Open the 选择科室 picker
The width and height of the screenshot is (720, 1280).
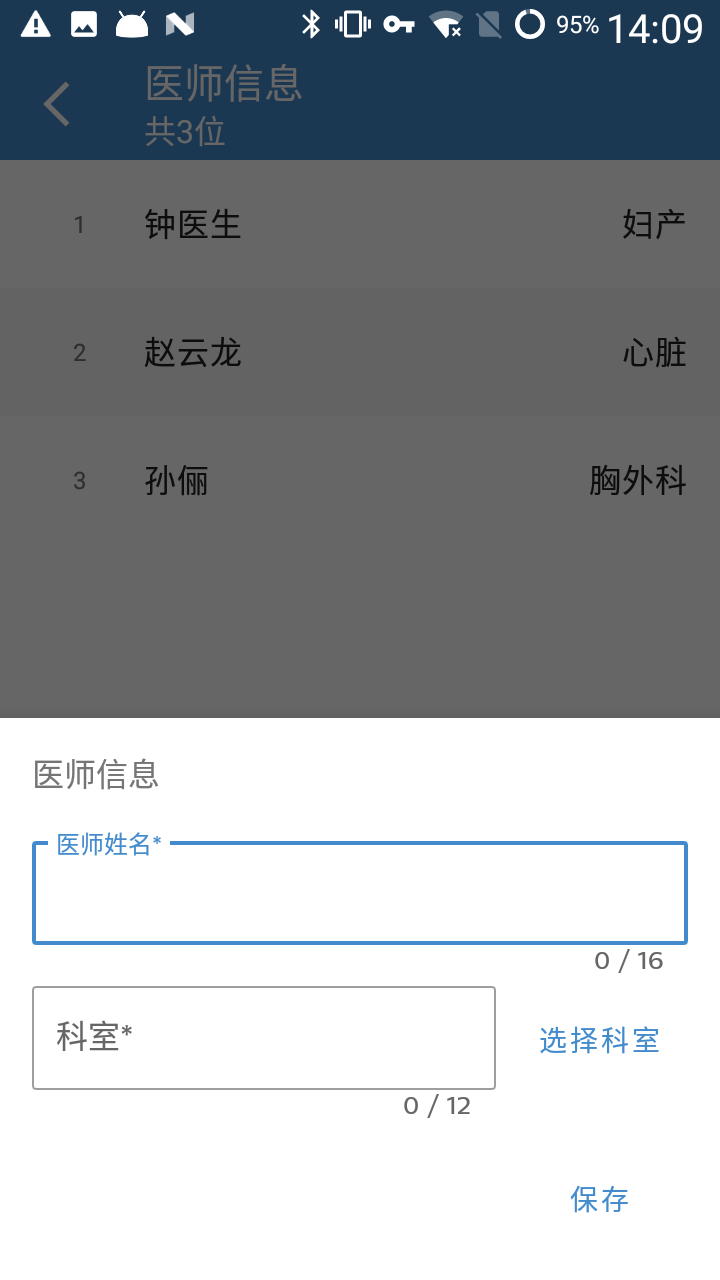pyautogui.click(x=599, y=1040)
